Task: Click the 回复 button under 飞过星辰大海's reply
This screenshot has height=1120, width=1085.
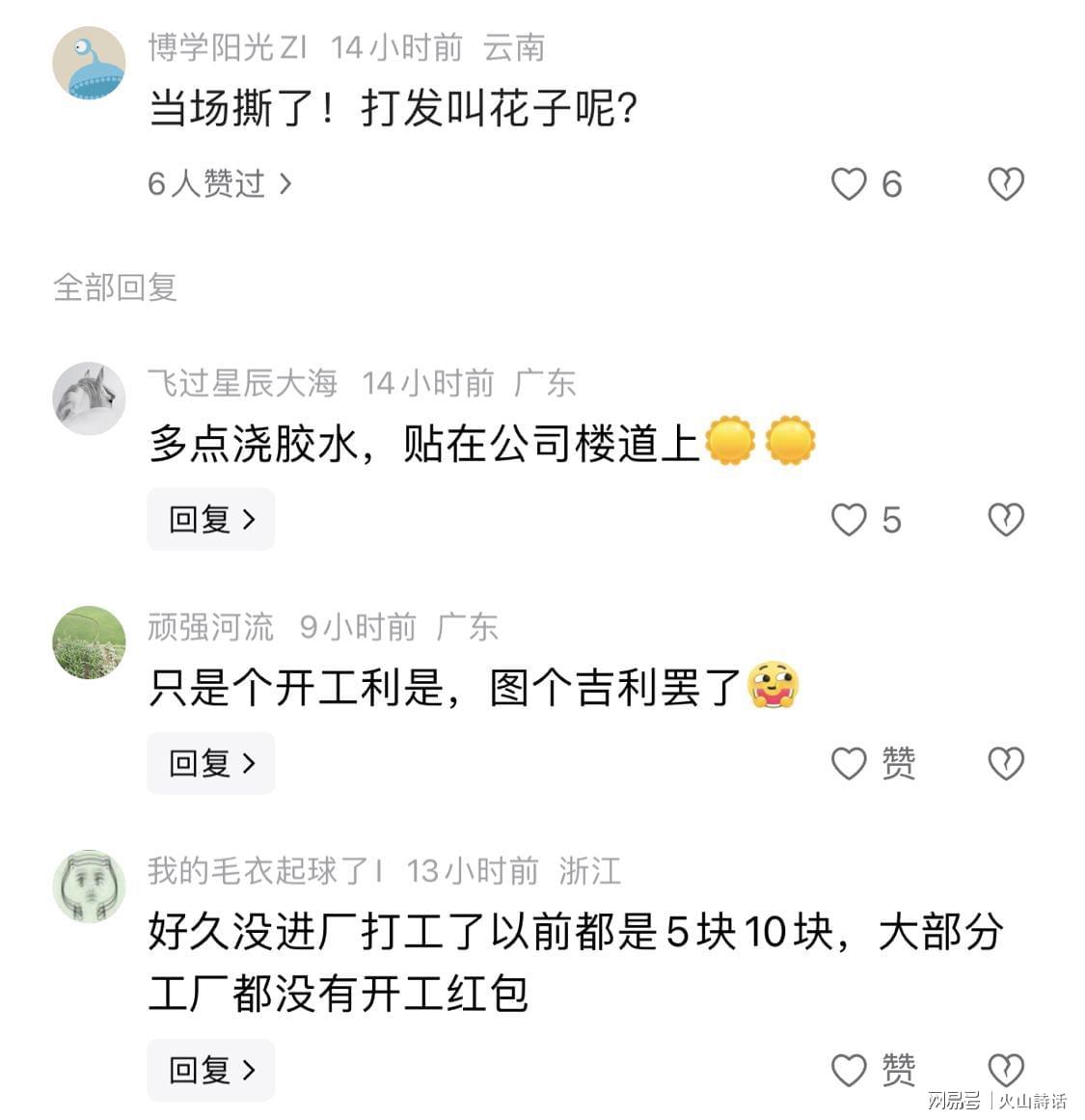Action: (210, 519)
